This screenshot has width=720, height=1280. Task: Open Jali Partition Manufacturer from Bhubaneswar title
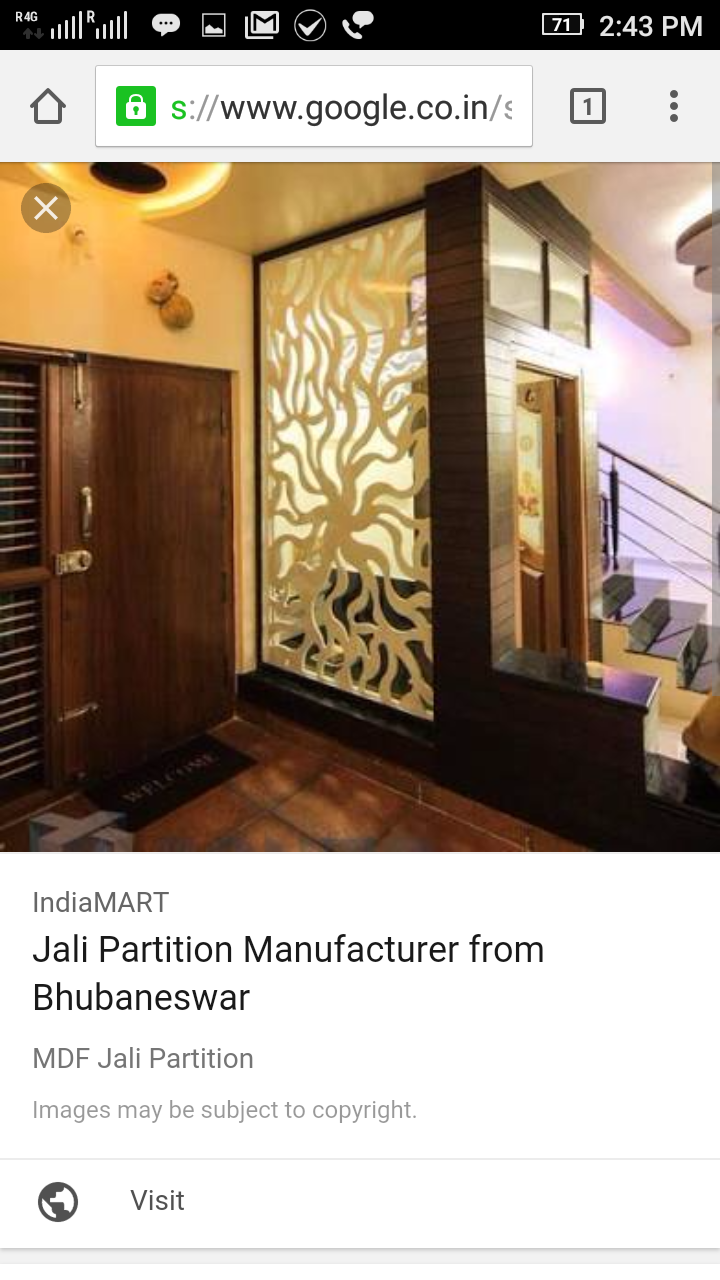coord(288,973)
